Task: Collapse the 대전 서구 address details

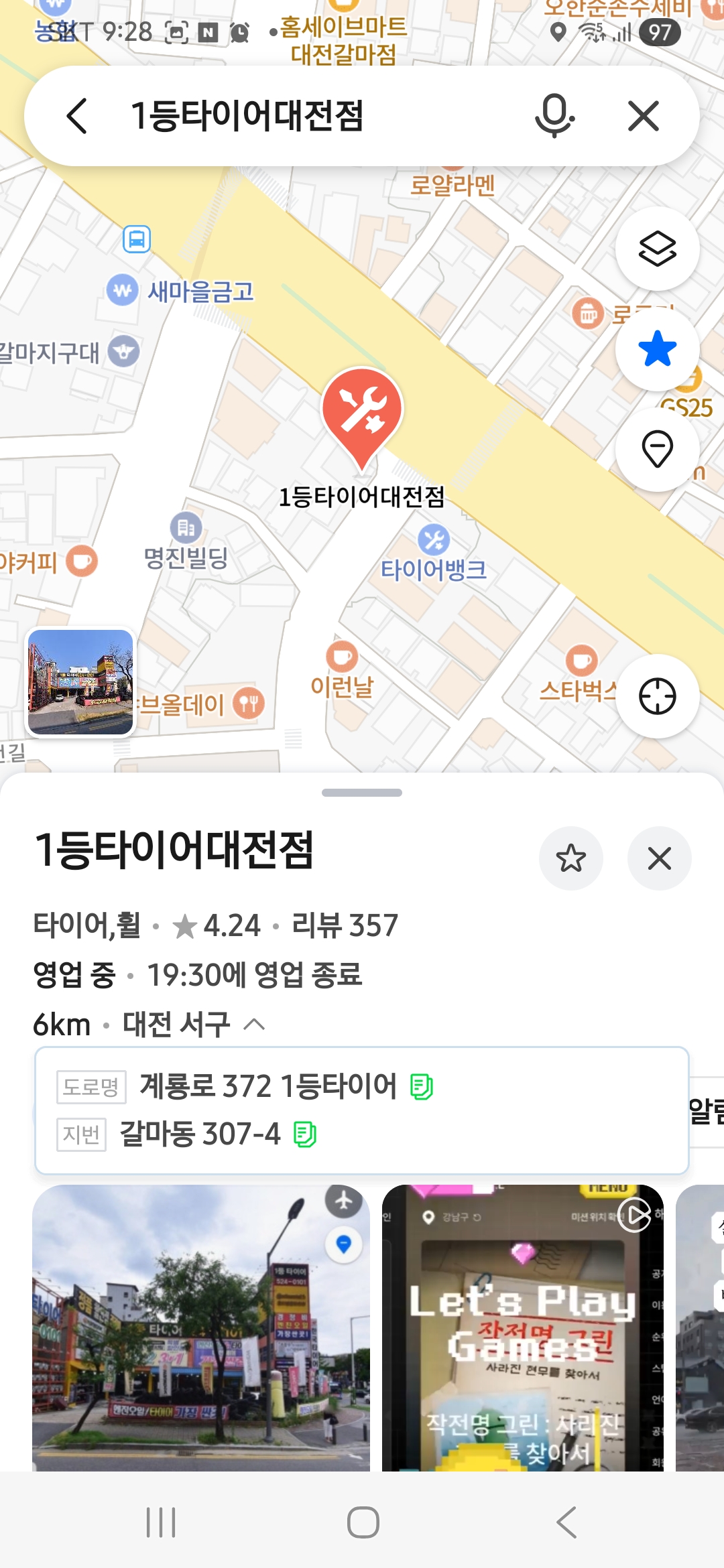Action: point(255,1025)
